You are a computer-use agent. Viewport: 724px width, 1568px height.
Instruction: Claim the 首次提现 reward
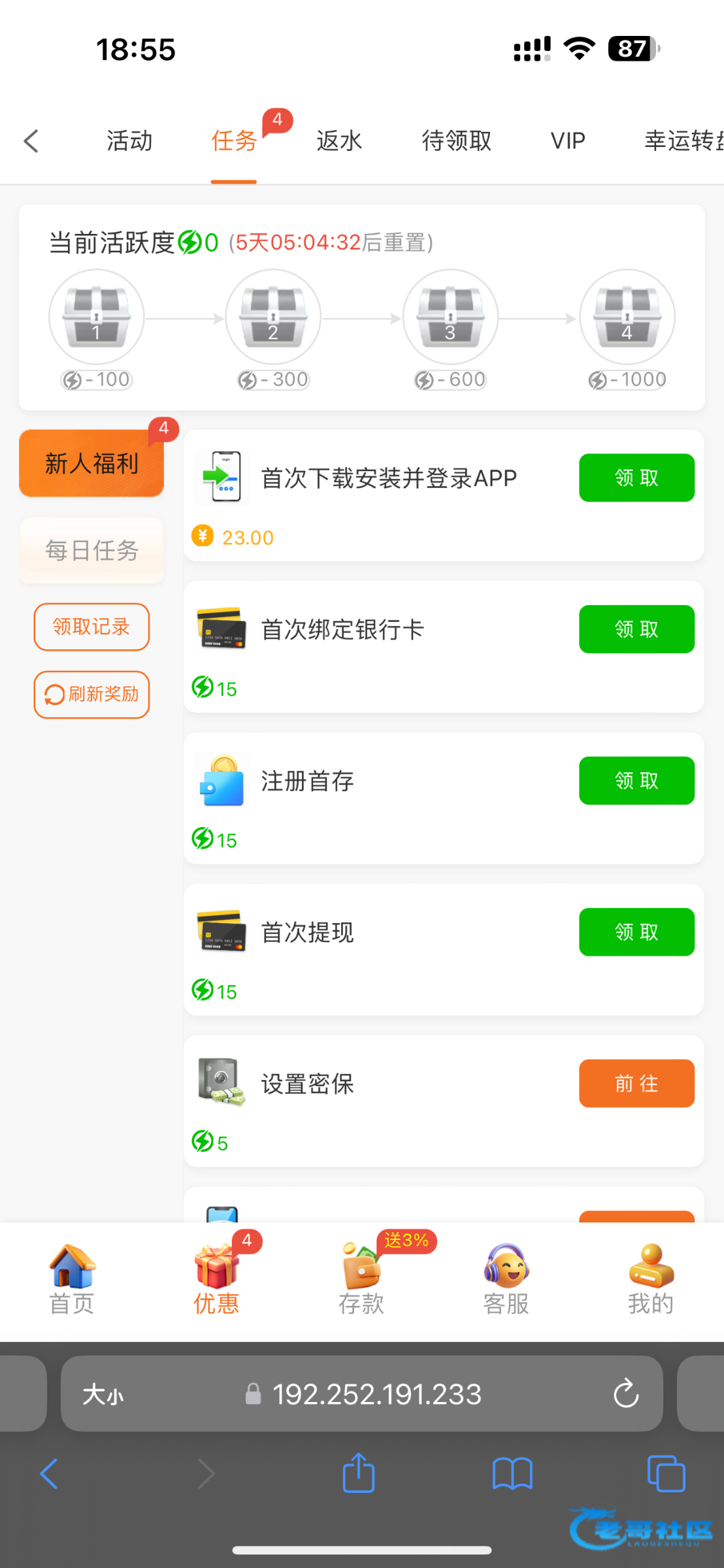click(x=636, y=932)
